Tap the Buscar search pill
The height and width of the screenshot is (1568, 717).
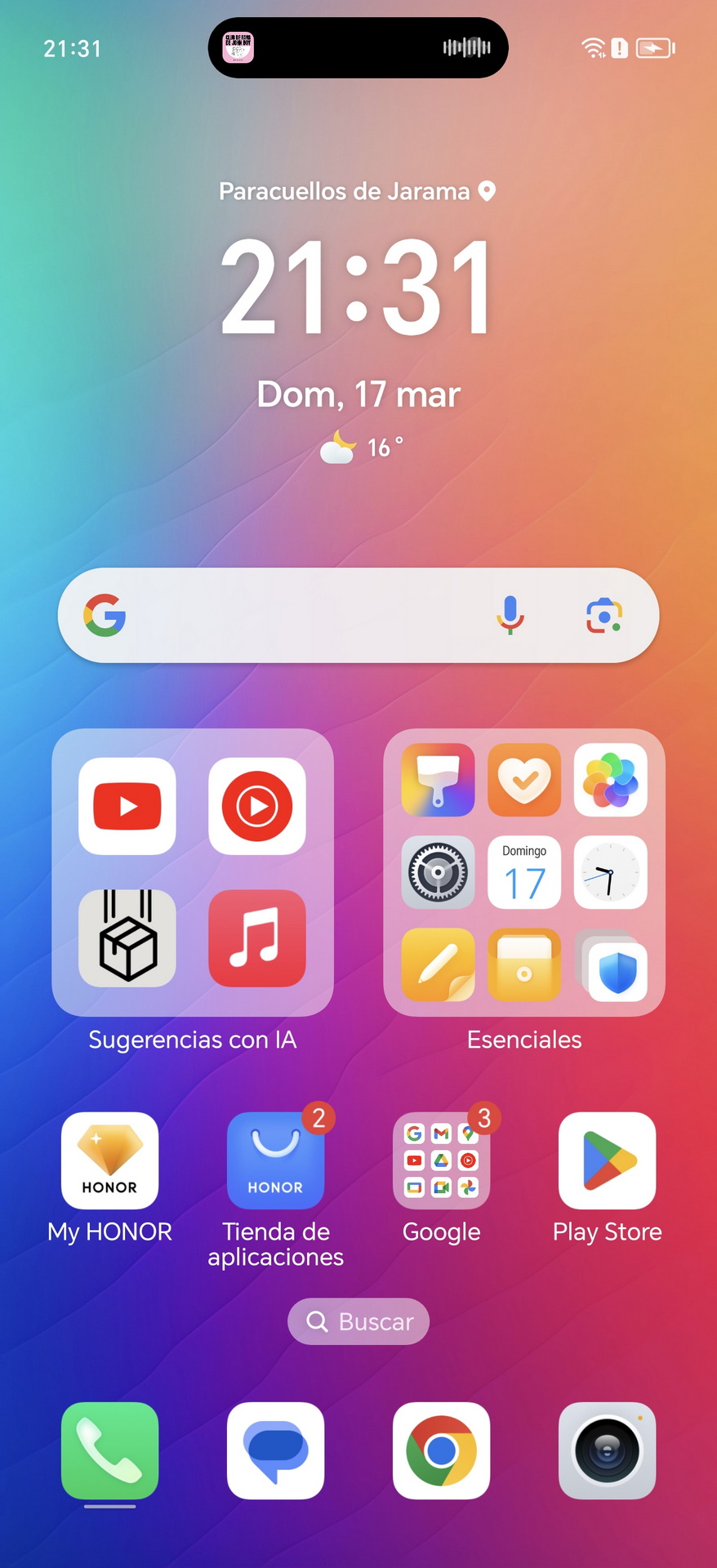[x=358, y=1321]
